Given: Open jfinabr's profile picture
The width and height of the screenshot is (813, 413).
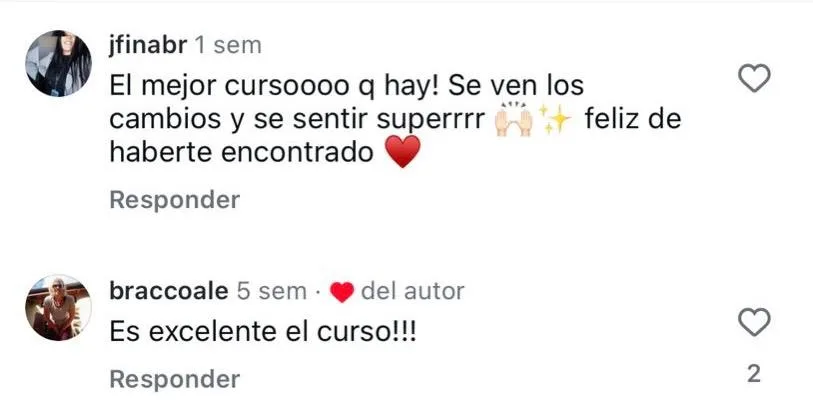Looking at the screenshot, I should [57, 64].
